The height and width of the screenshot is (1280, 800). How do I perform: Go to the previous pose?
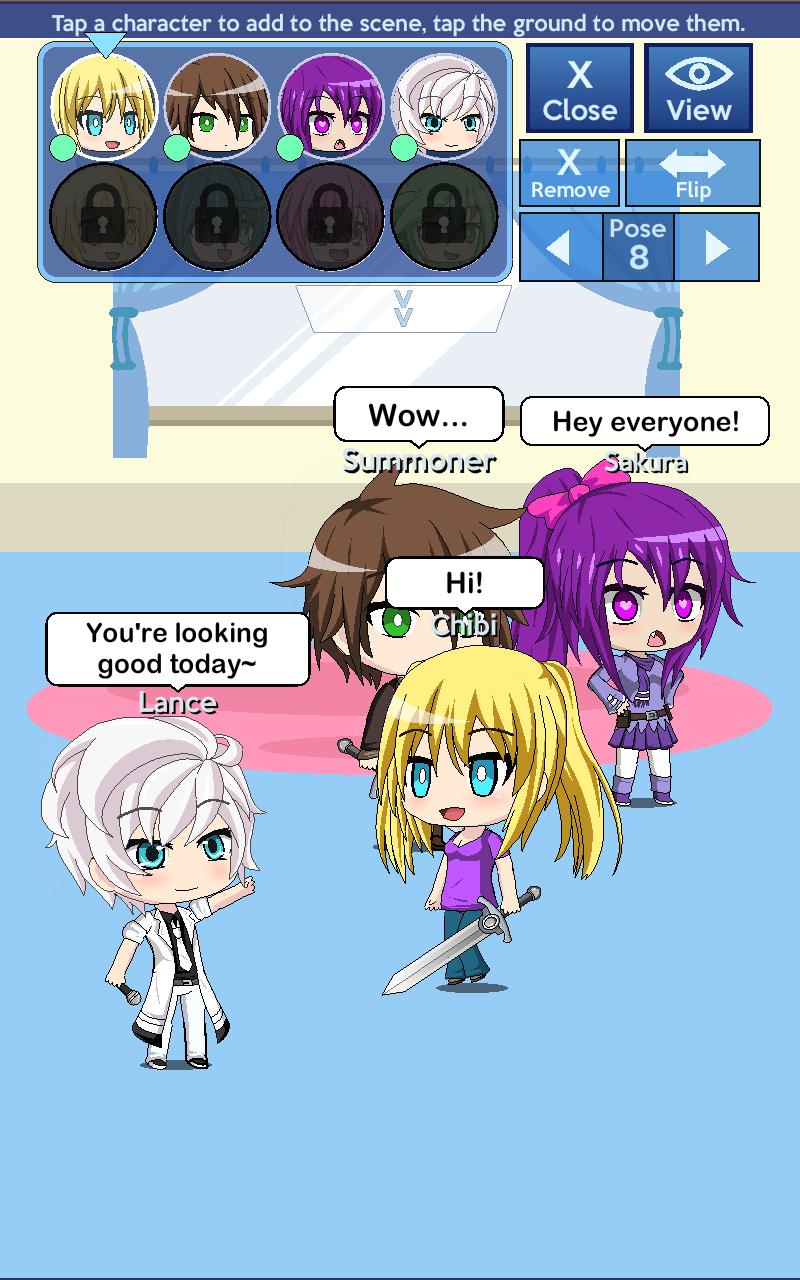click(560, 247)
